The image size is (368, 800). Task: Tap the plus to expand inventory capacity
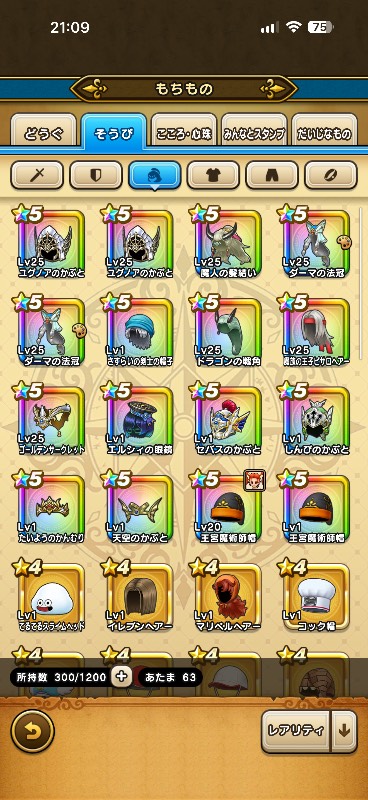coord(121,677)
